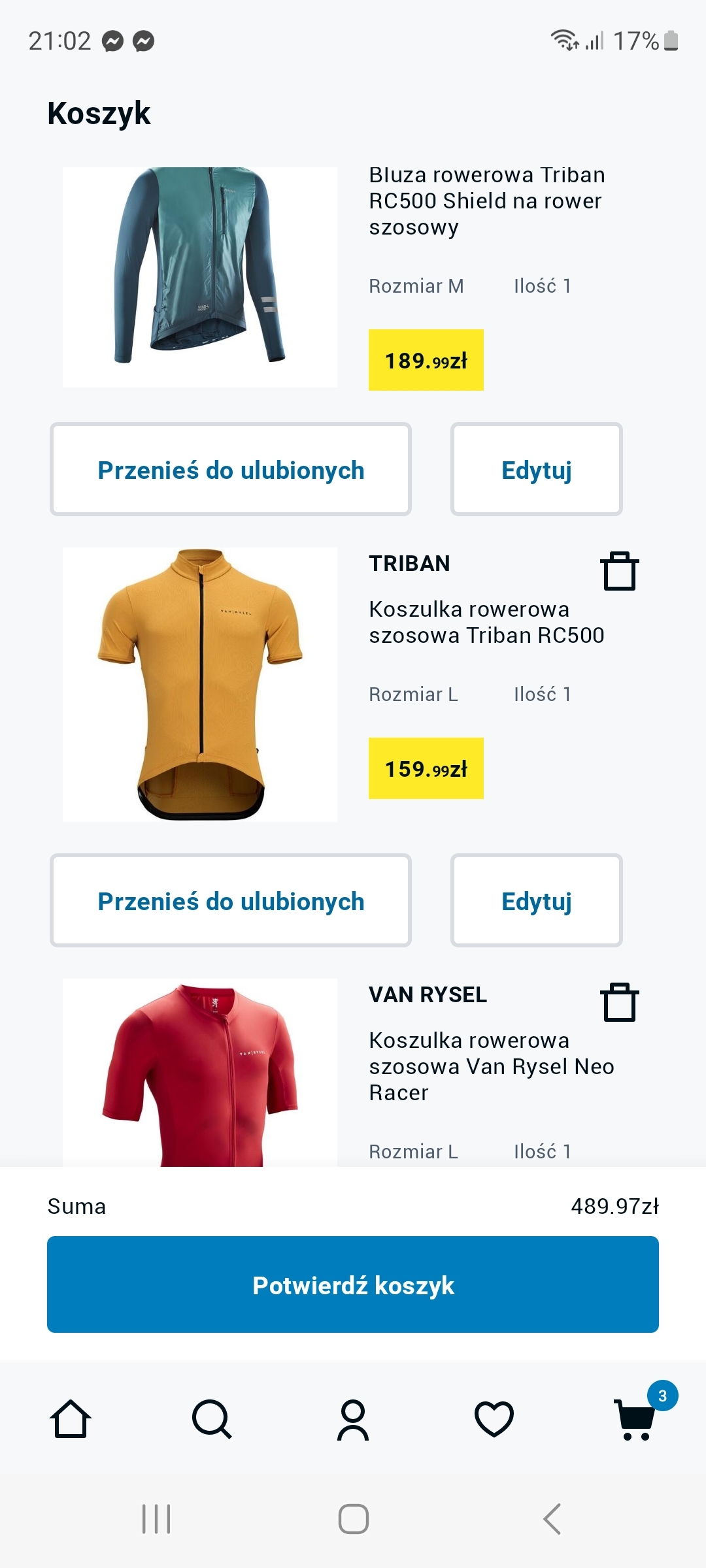Delete the Triban RC500 jersey from cart
This screenshot has width=706, height=1568.
click(619, 571)
